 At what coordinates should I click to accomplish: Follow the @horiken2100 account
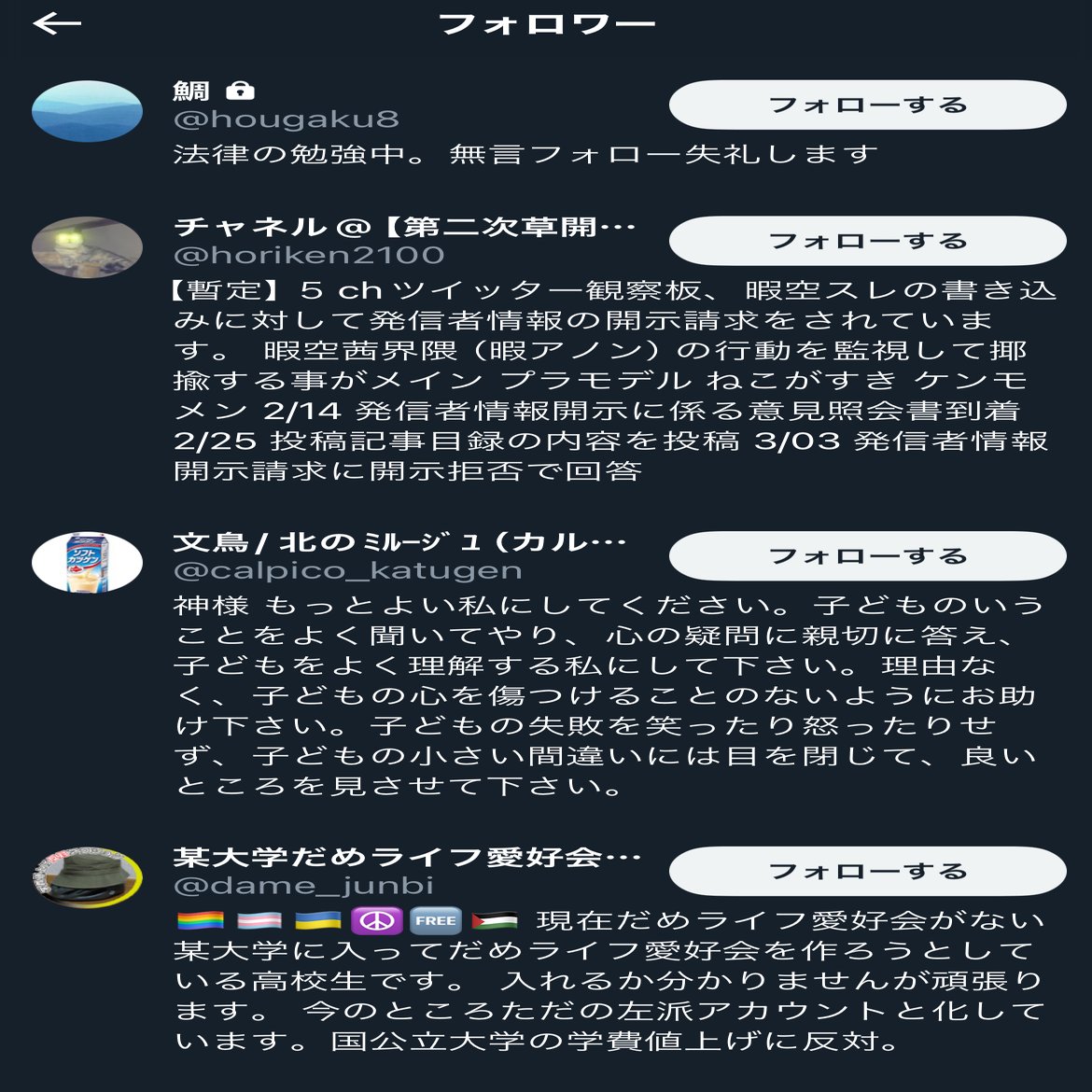tap(867, 241)
